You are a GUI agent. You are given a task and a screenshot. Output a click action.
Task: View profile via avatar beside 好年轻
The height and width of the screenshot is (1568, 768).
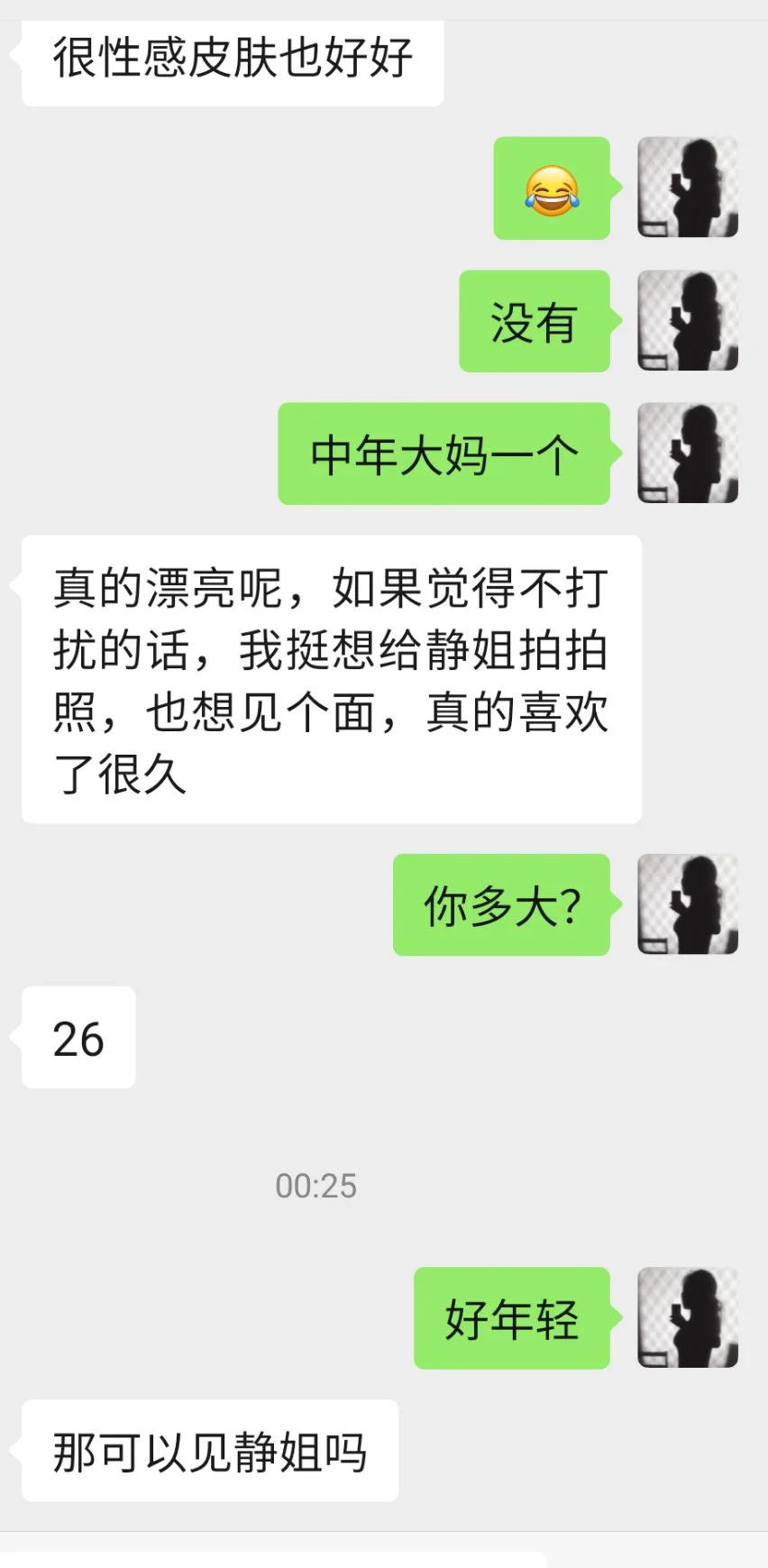[688, 1317]
